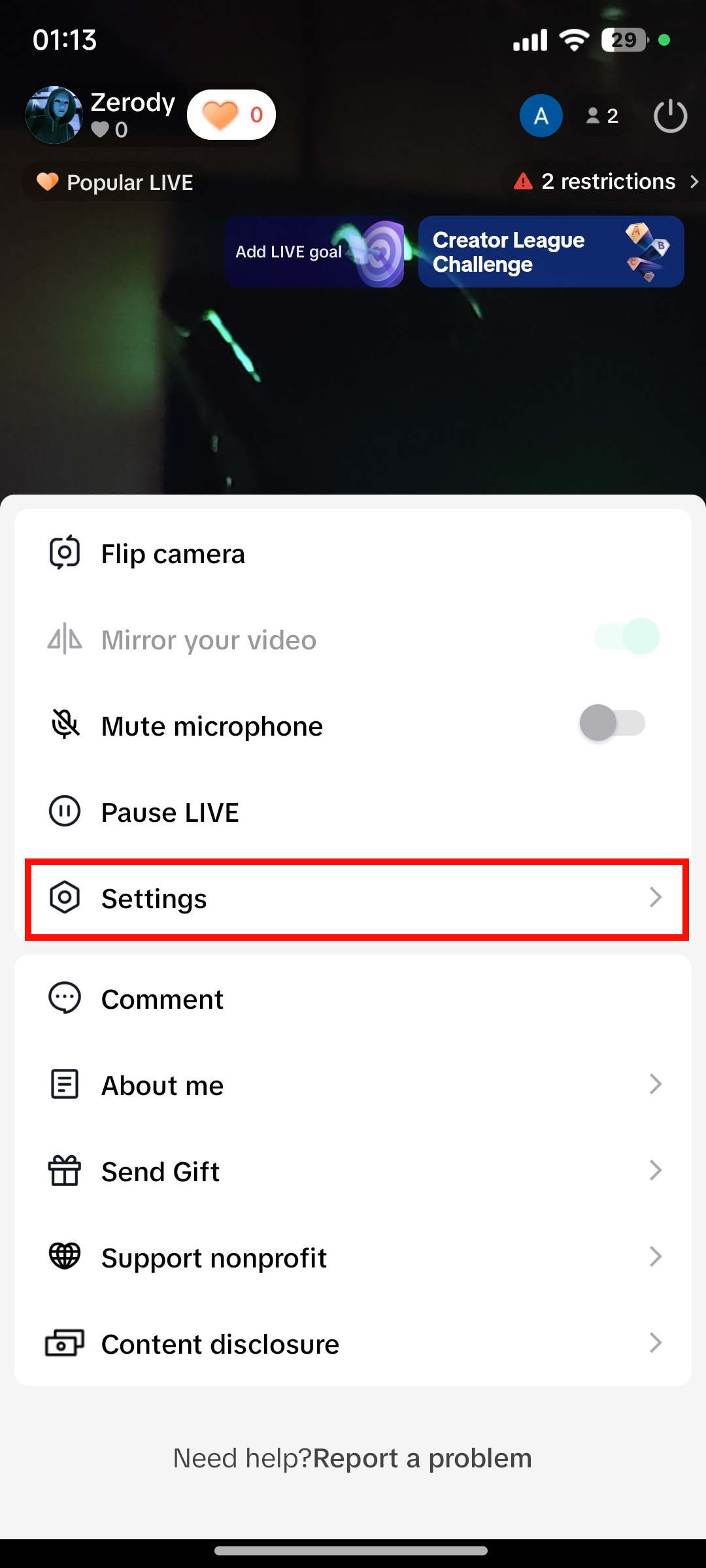Flip the camera
This screenshot has height=1568, width=706.
[353, 554]
